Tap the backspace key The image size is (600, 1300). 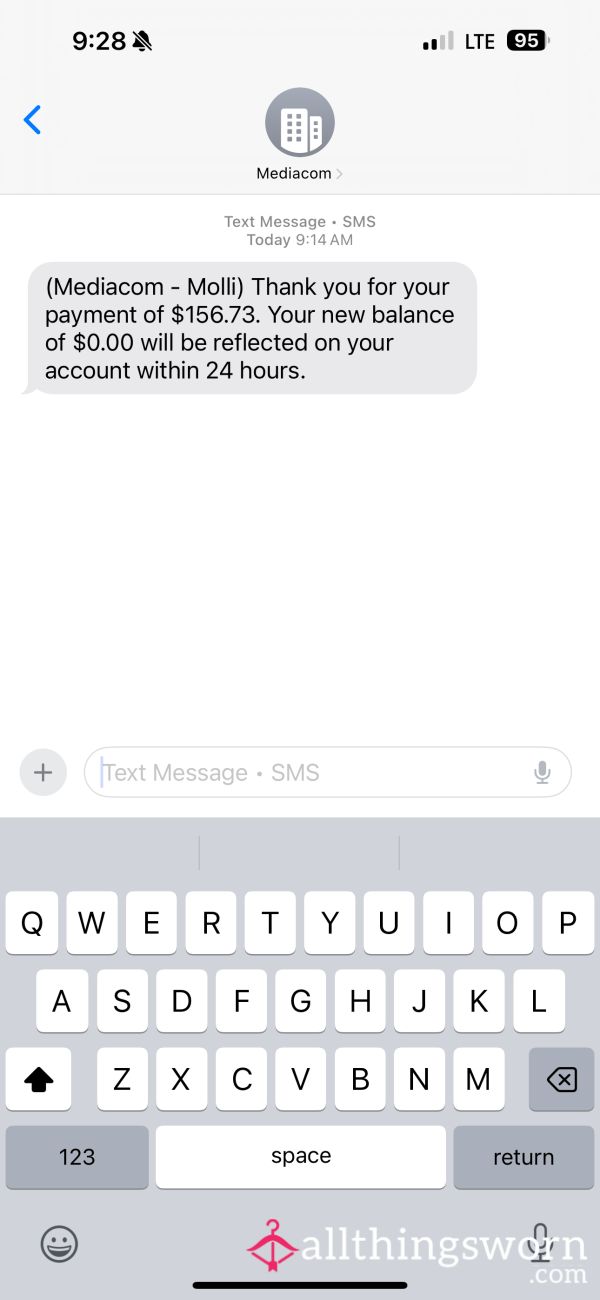point(561,1079)
